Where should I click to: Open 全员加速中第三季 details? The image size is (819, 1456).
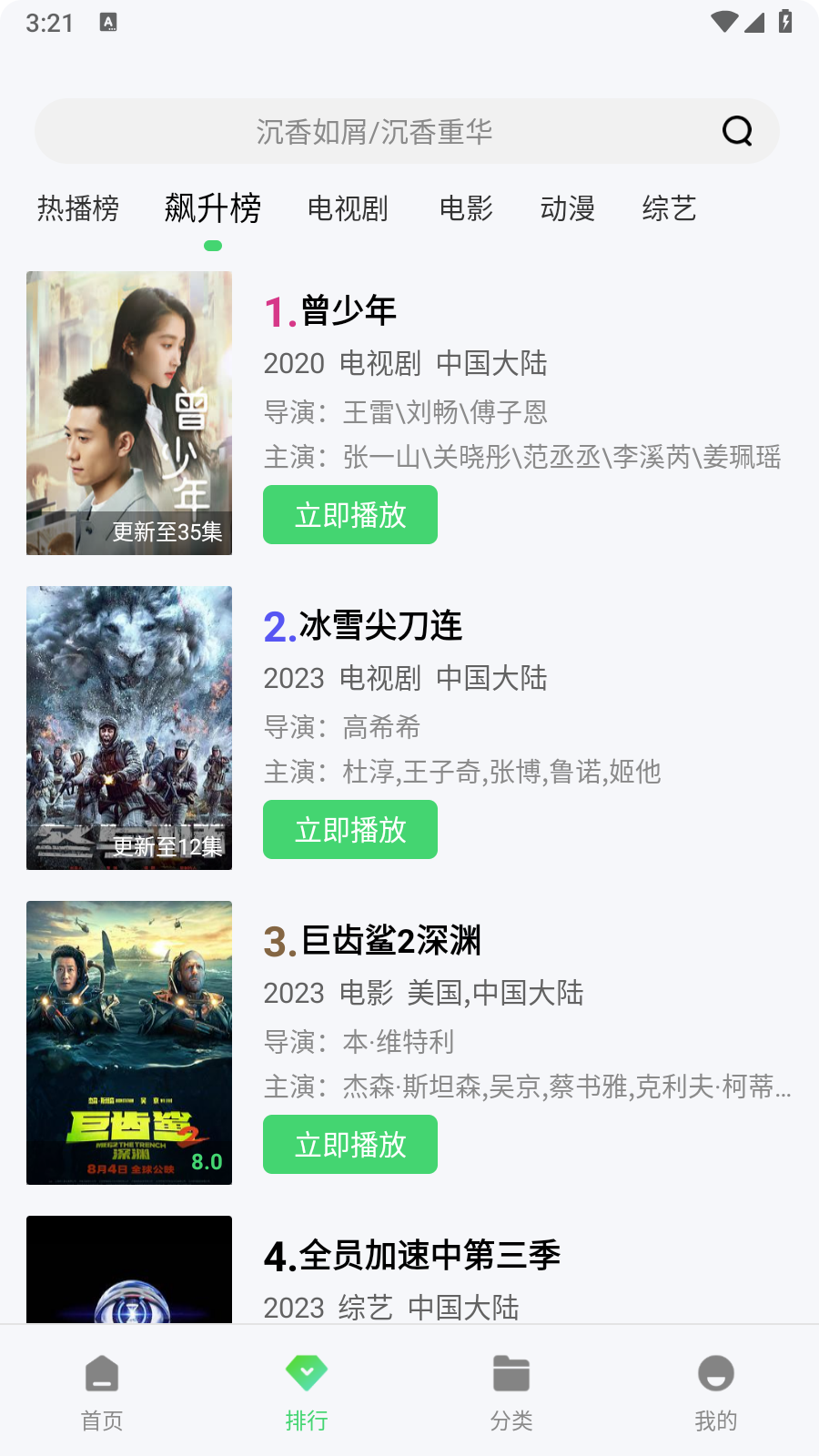411,1256
